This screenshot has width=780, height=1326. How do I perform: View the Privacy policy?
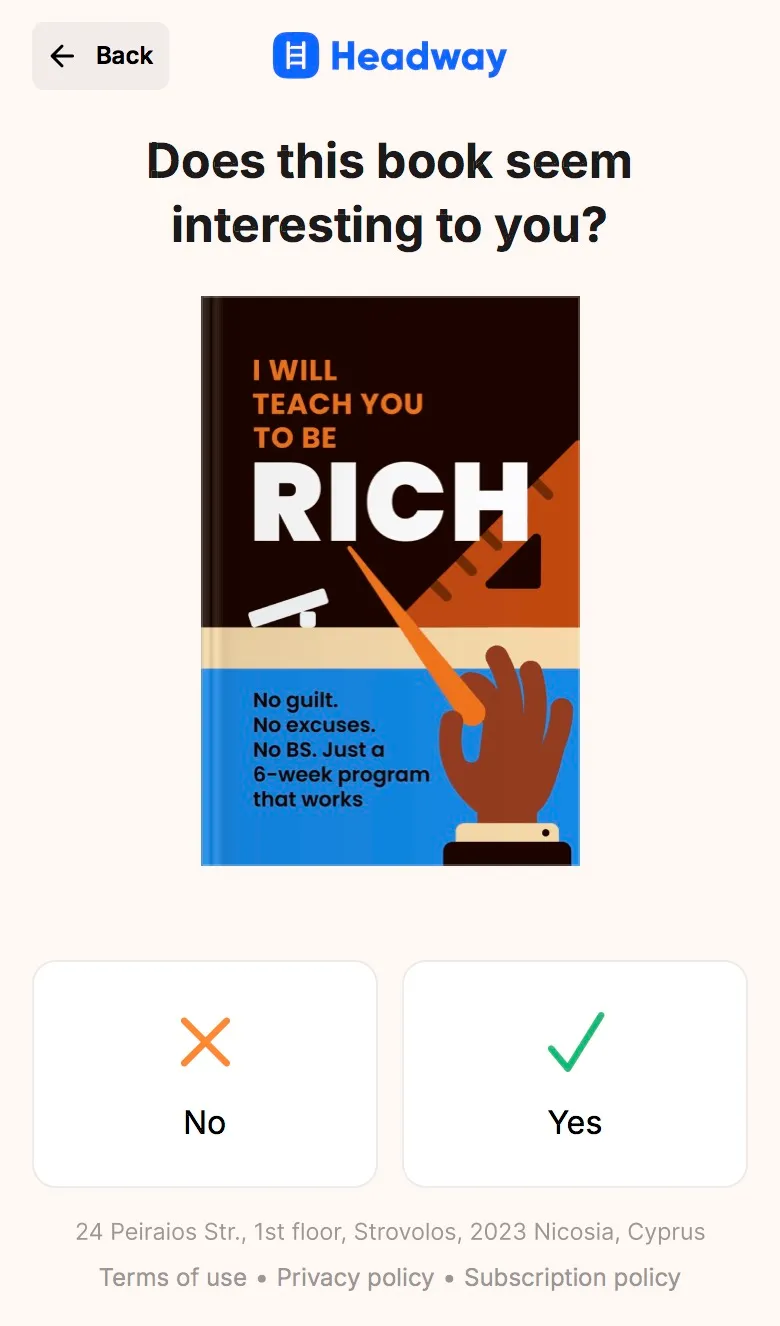click(x=355, y=1278)
